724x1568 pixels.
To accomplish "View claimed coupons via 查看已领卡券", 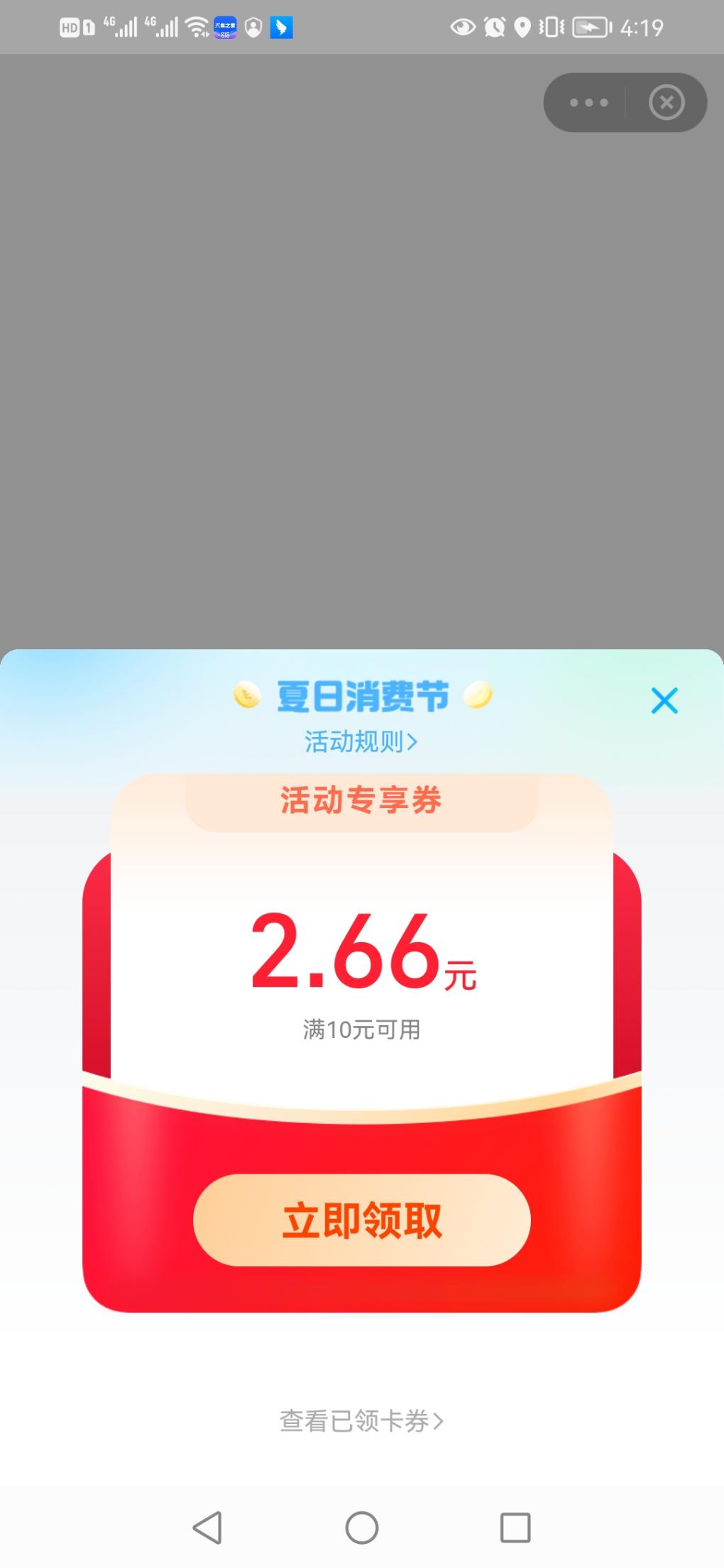I will pyautogui.click(x=361, y=1421).
